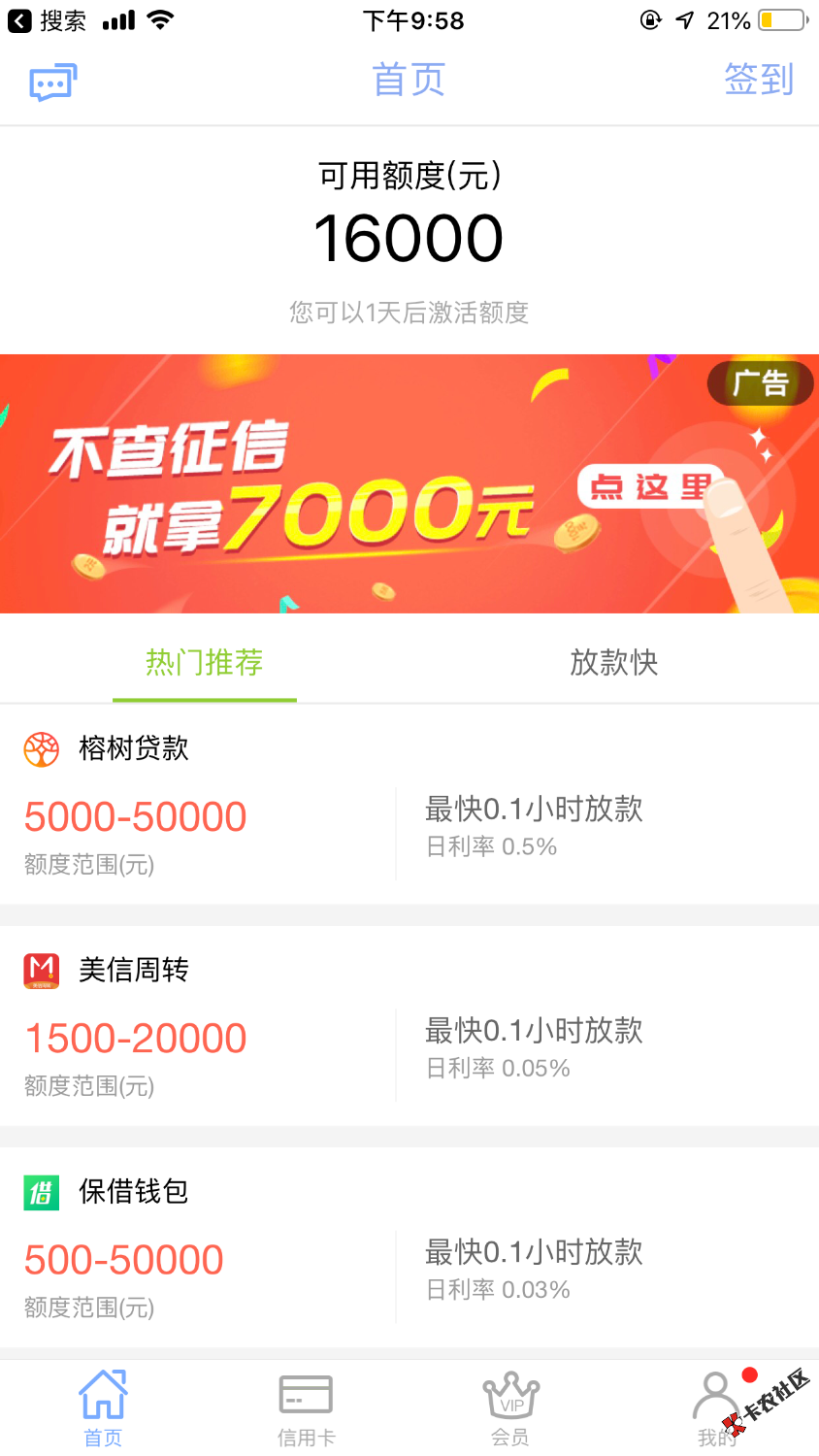The image size is (819, 1456).
Task: Switch to the 放款快 tab
Action: pos(613,663)
